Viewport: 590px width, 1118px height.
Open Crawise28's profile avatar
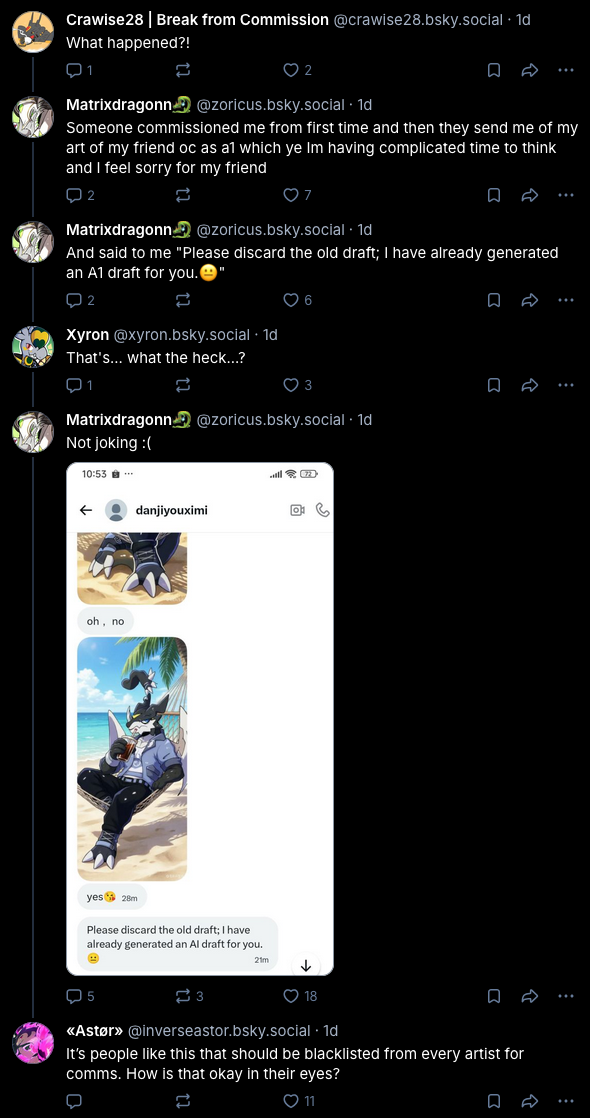[34, 31]
